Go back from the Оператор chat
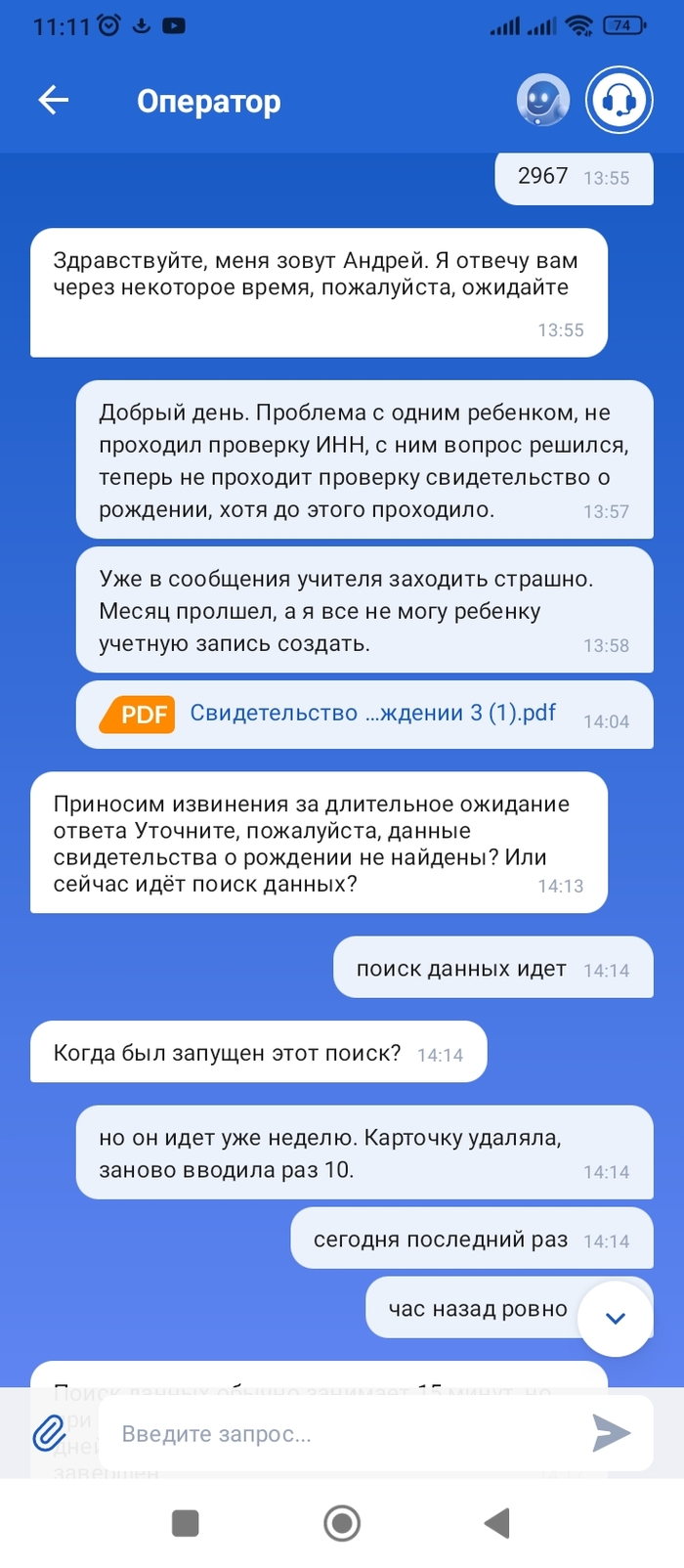The image size is (684, 1568). click(54, 100)
